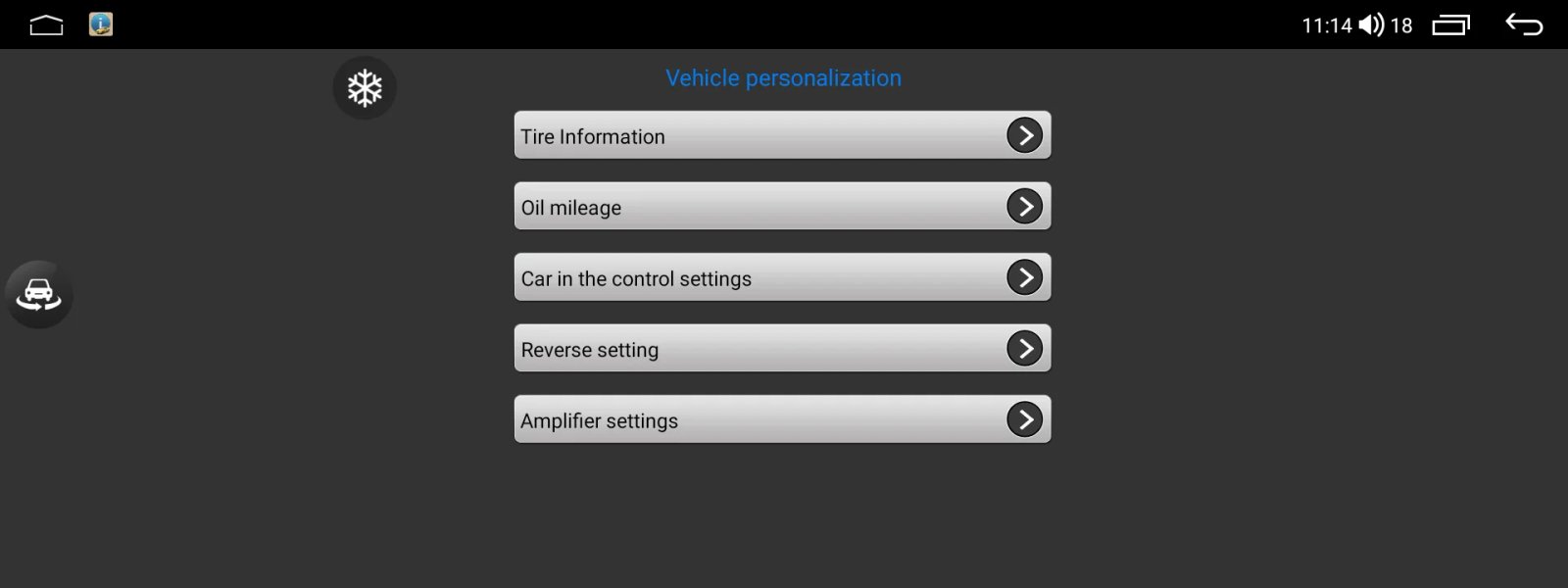Open Amplifier settings
1568x588 pixels.
(x=782, y=419)
